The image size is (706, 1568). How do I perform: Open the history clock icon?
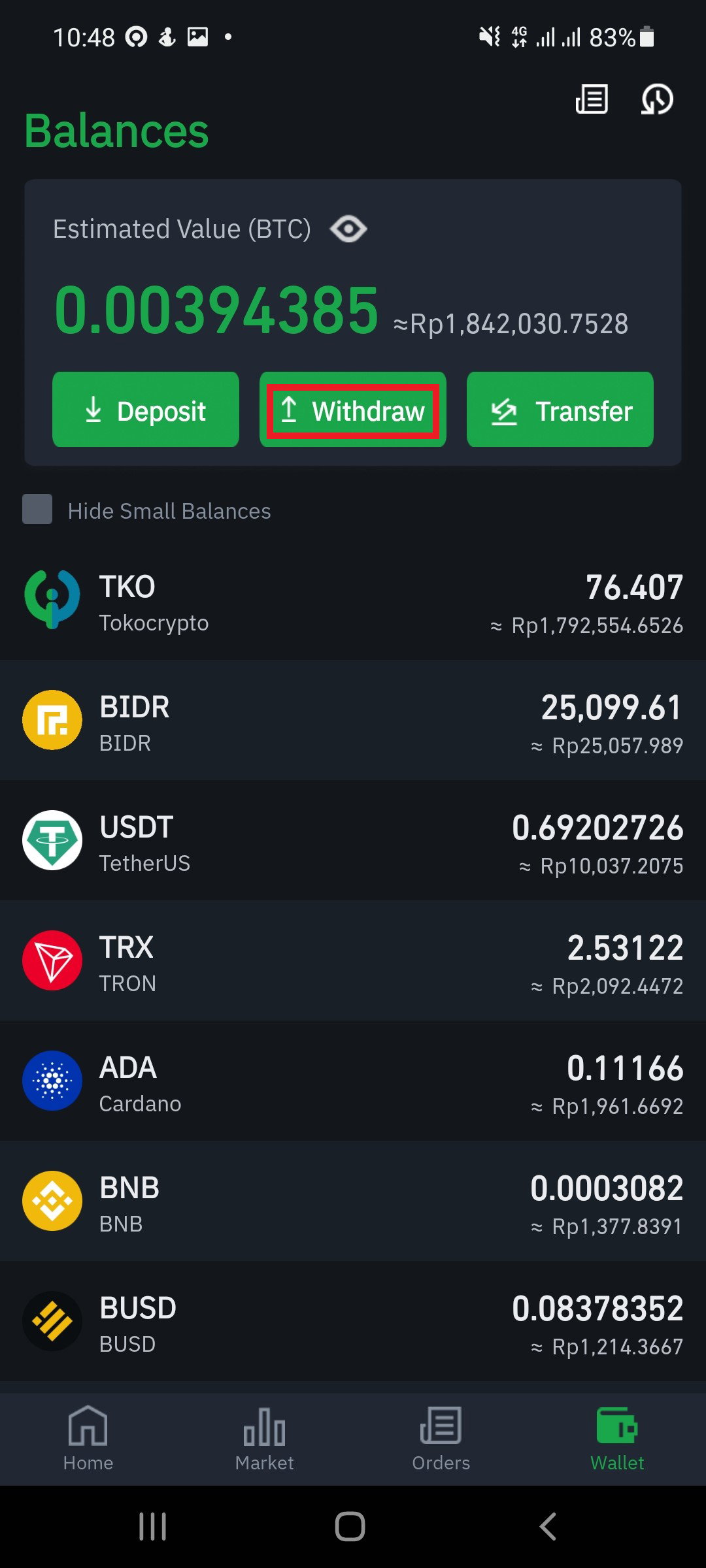[x=657, y=99]
